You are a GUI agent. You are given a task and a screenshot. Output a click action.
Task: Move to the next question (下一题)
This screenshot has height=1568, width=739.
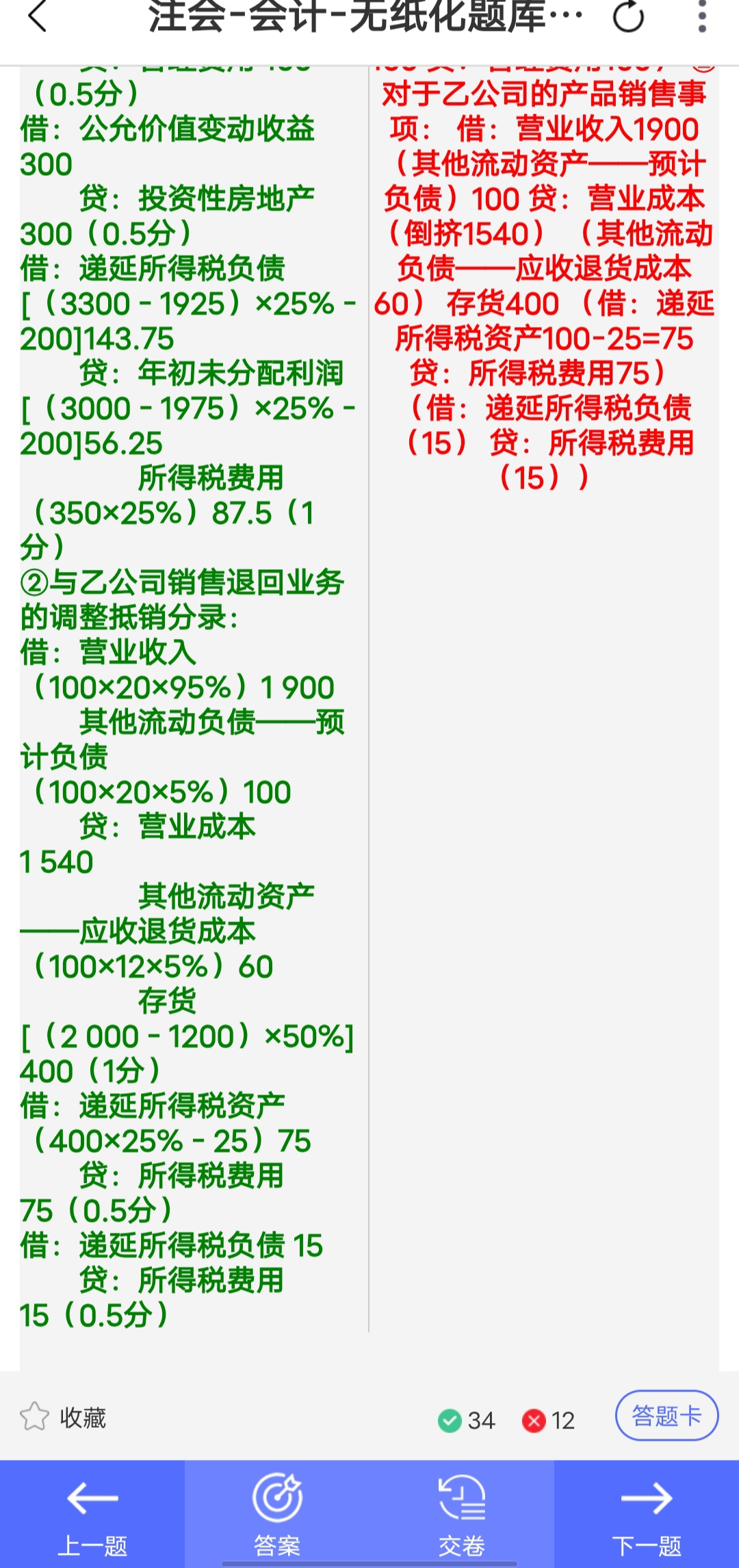pyautogui.click(x=647, y=1513)
